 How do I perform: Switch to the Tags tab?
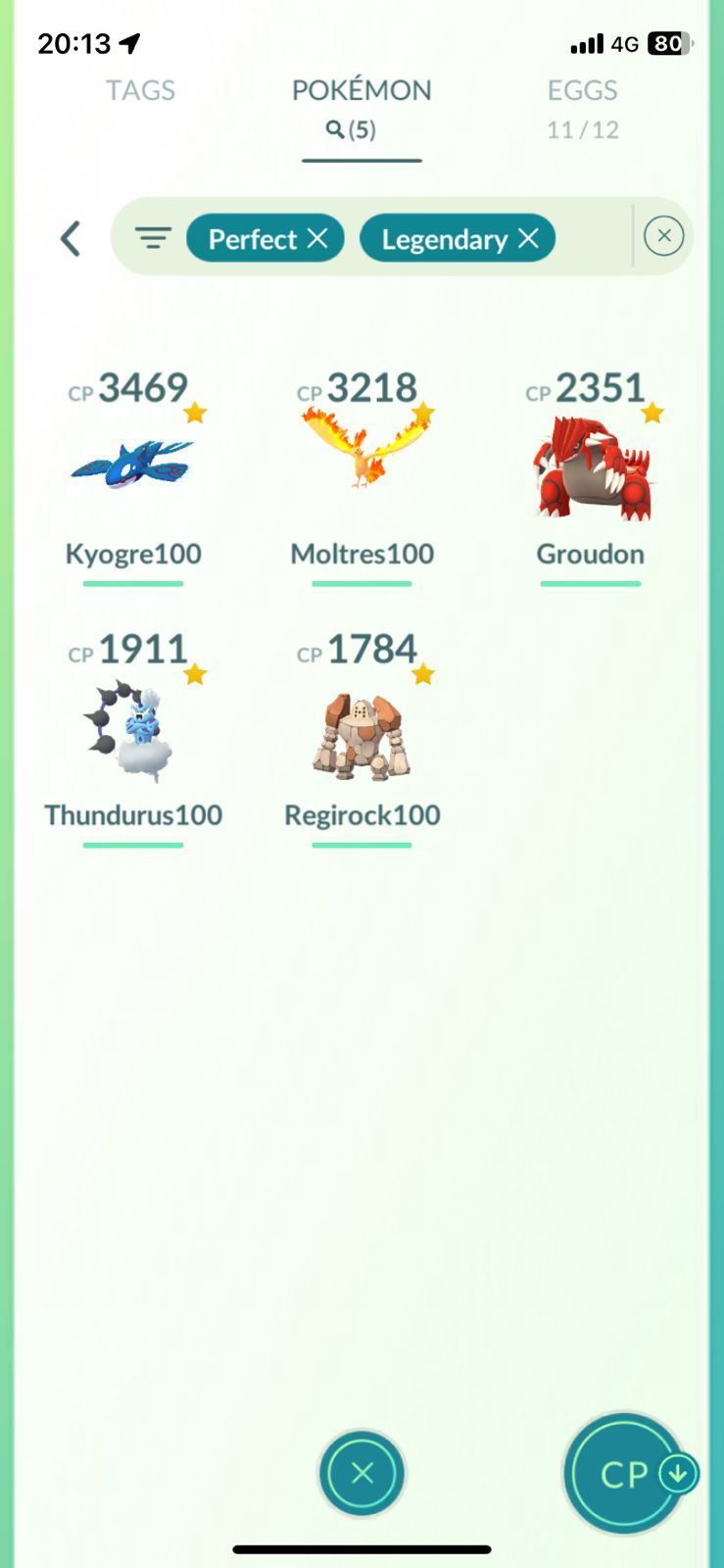[x=140, y=91]
